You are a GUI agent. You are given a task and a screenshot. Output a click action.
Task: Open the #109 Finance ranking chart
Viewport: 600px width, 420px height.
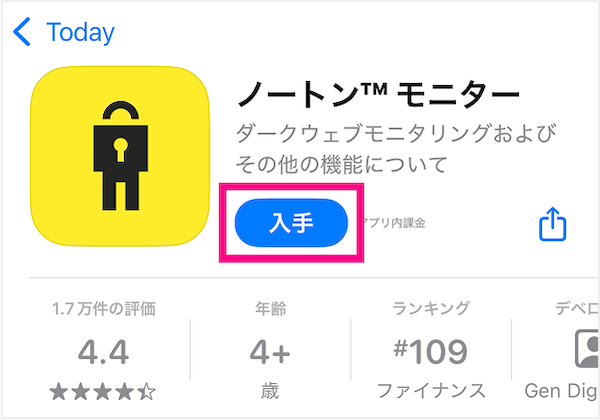pos(430,350)
